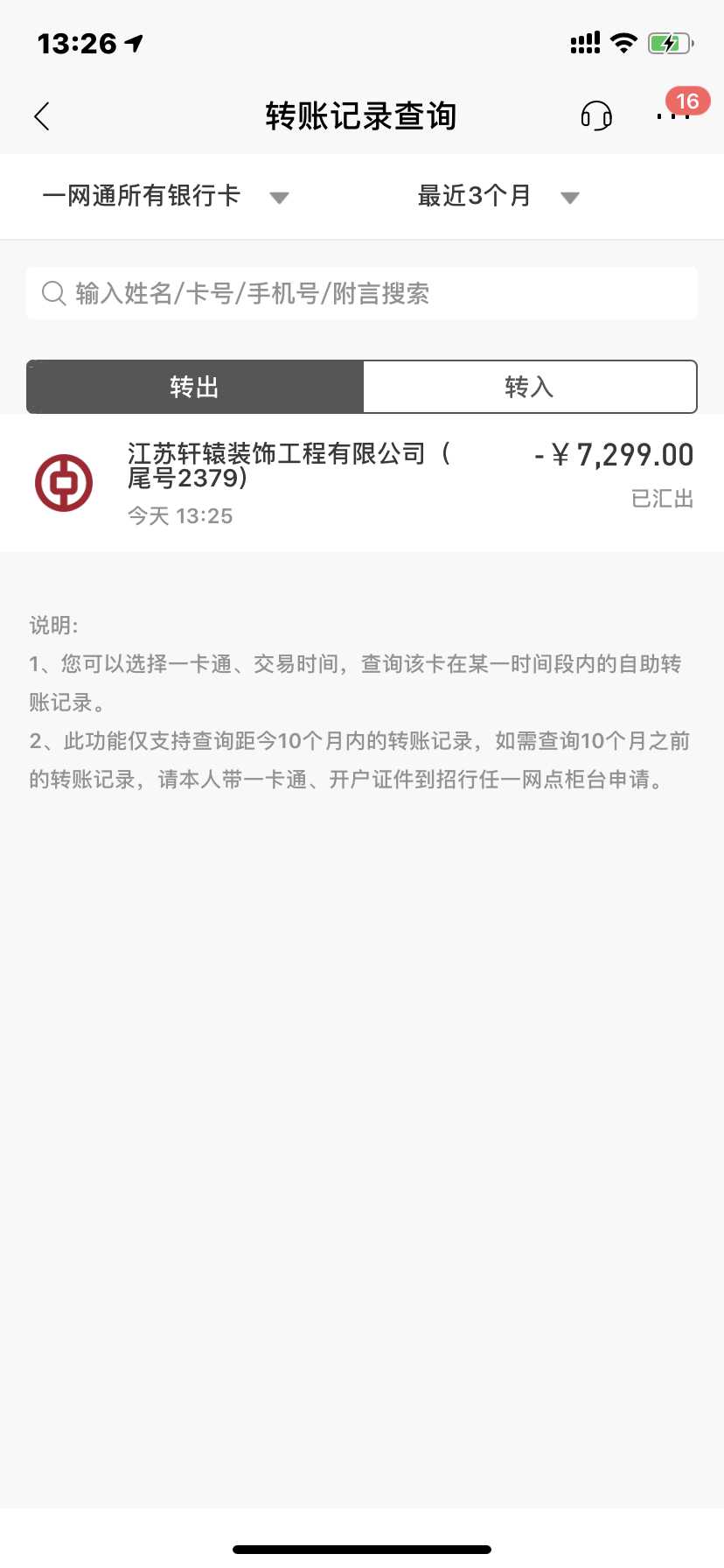Tap the name/card/phone search field
This screenshot has height=1568, width=724.
[x=361, y=293]
